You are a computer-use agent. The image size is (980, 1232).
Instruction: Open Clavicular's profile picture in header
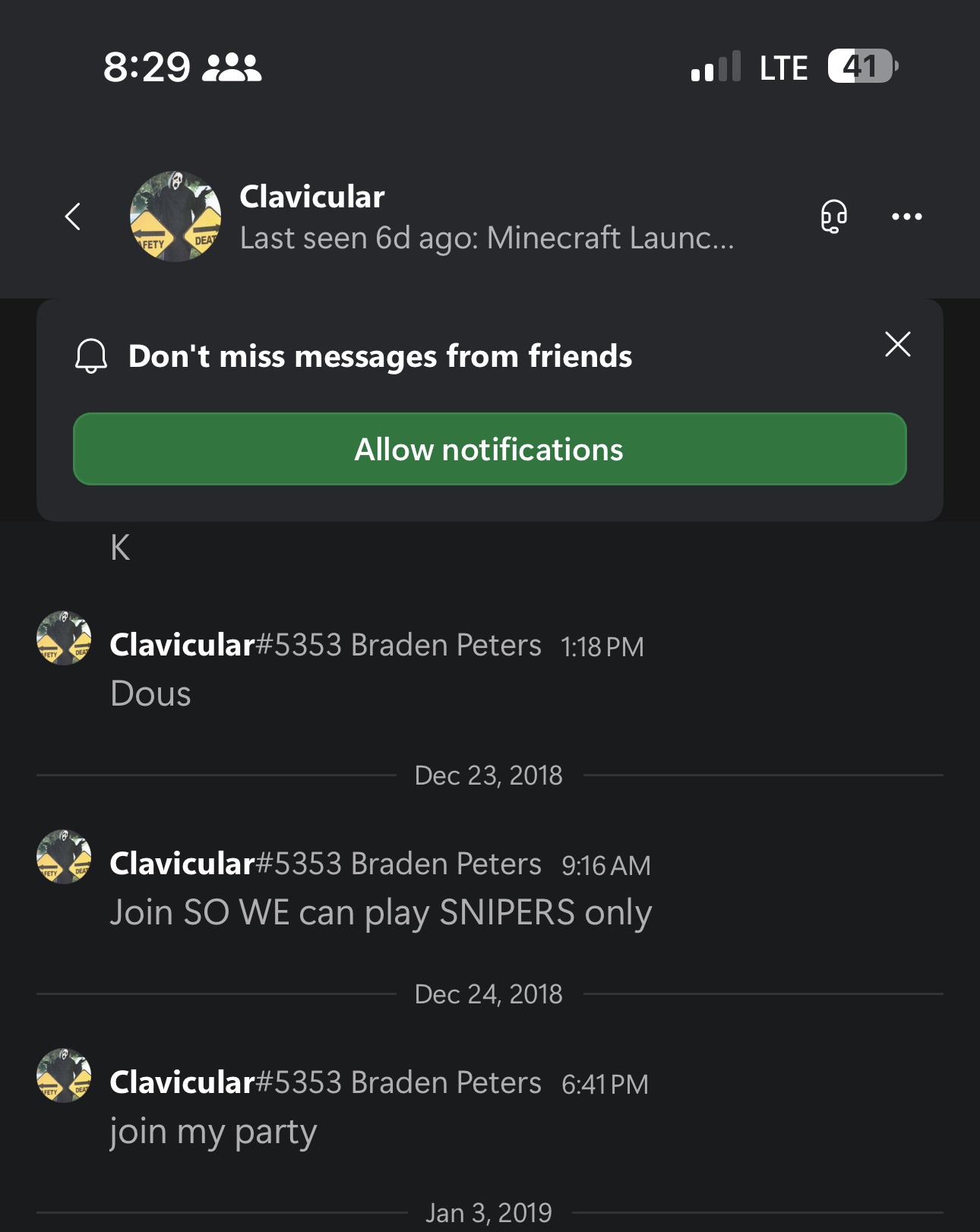pyautogui.click(x=175, y=216)
